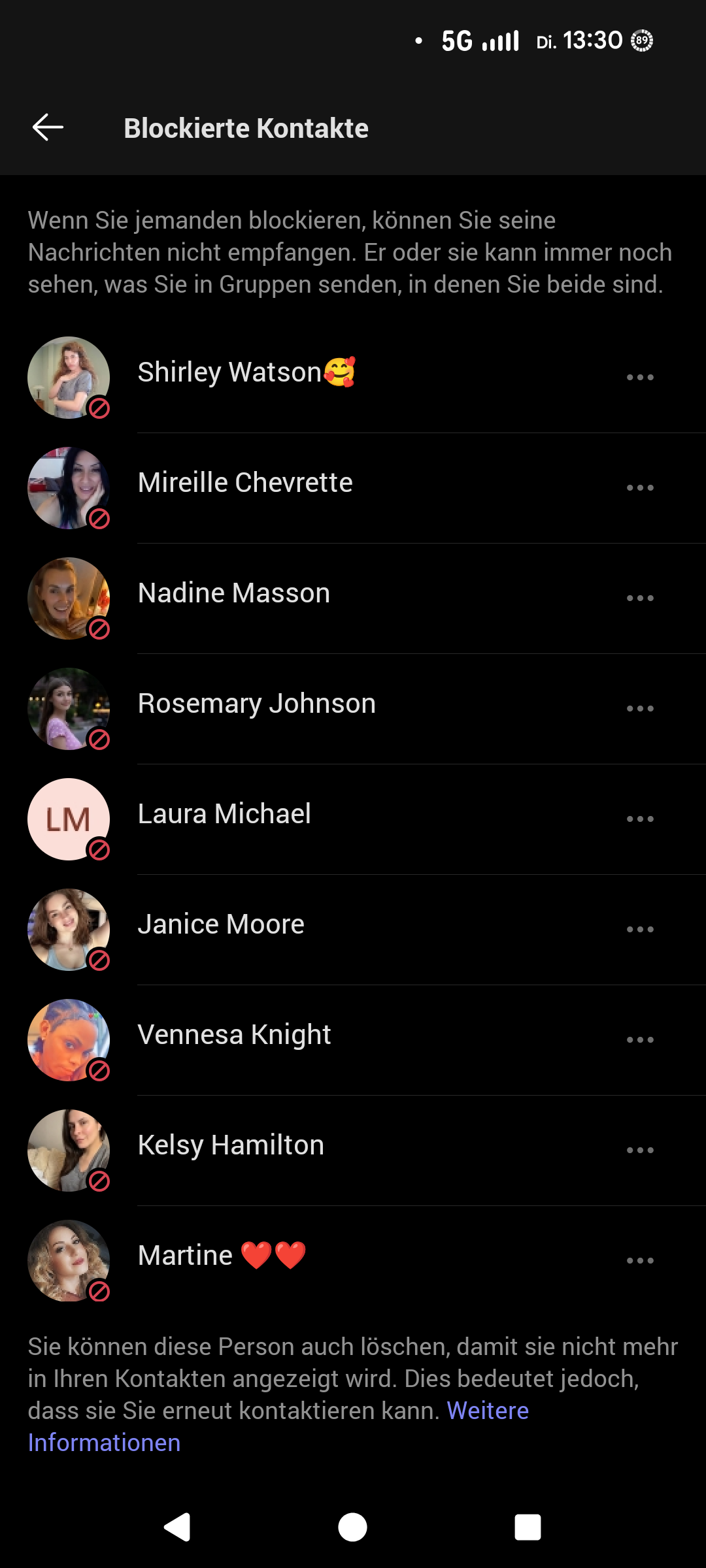Image resolution: width=706 pixels, height=1568 pixels.
Task: Open the three-dot menu for Janice Moore
Action: pos(639,929)
